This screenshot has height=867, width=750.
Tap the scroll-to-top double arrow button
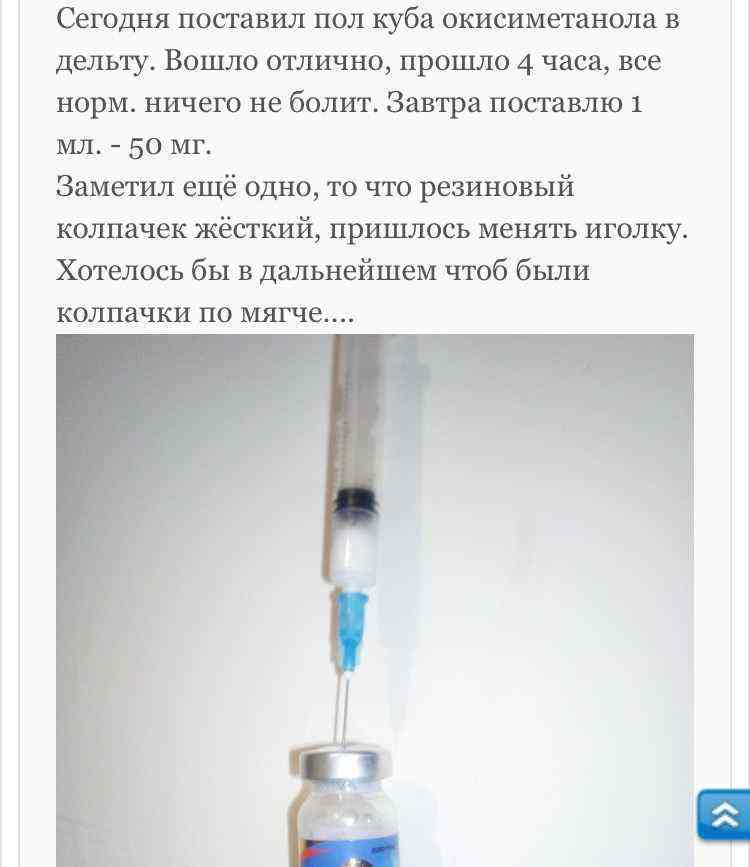pyautogui.click(x=724, y=814)
